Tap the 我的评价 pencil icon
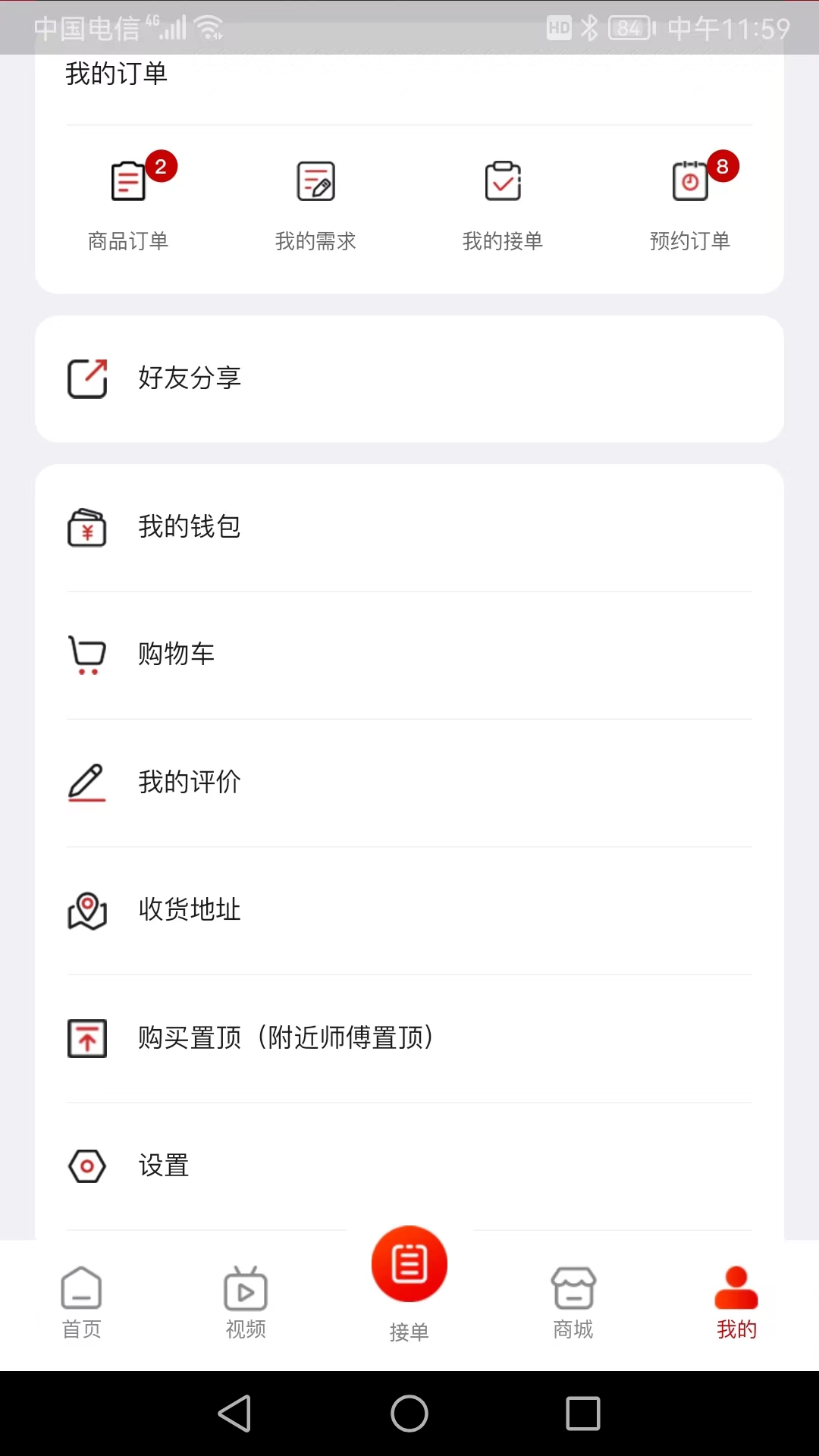819x1456 pixels. [86, 783]
